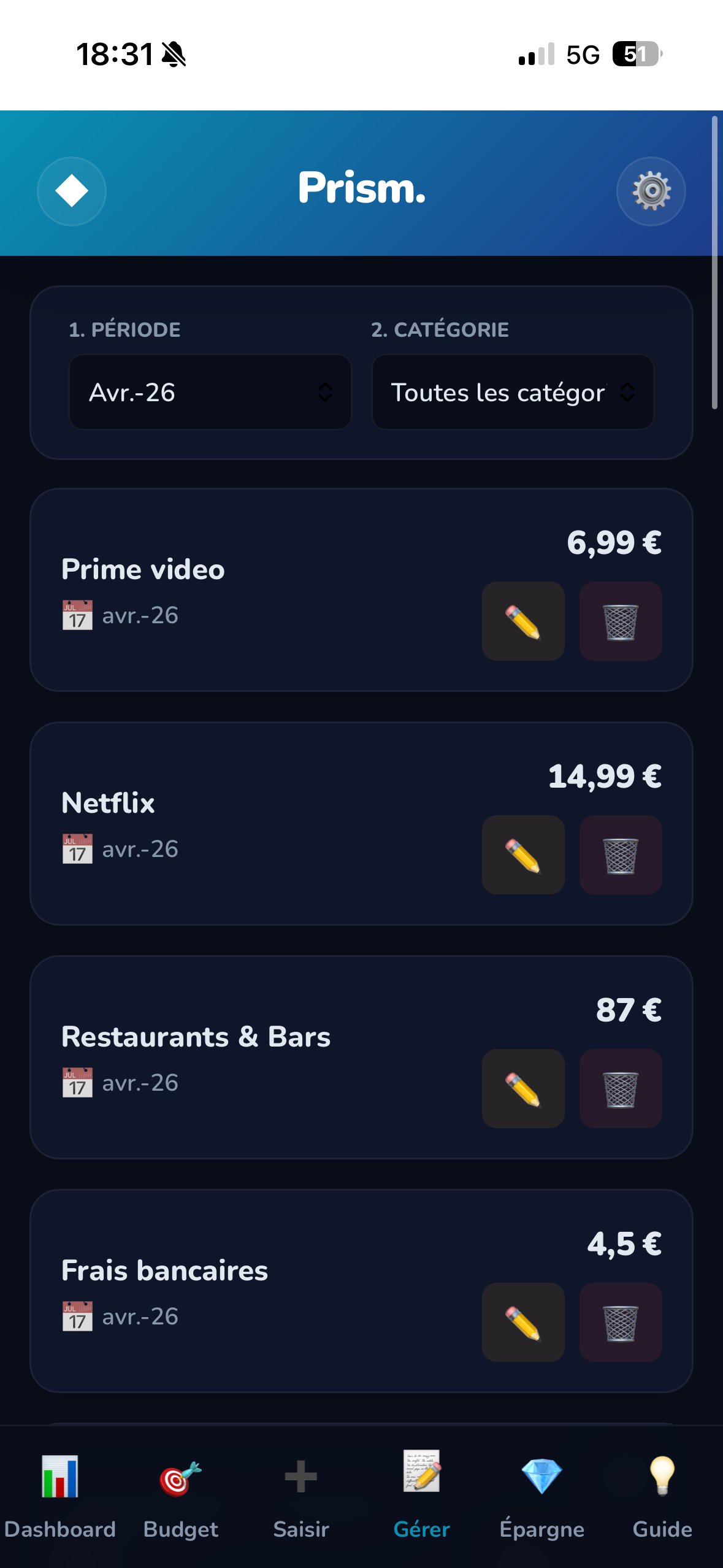This screenshot has height=1568, width=723.
Task: Edit the Prime video expense
Action: coord(522,621)
